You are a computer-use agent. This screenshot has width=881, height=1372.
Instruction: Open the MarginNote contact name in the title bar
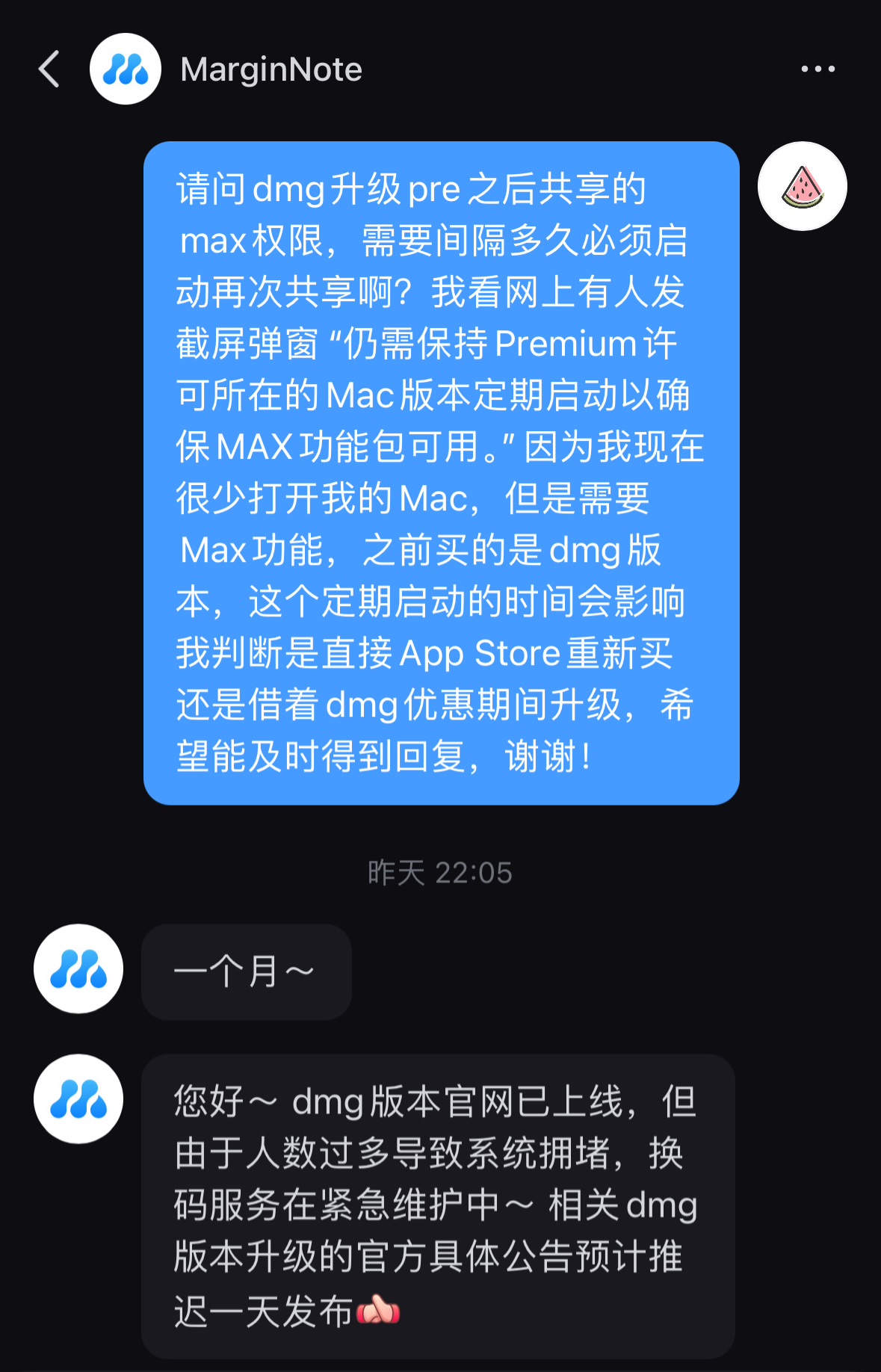click(x=271, y=68)
